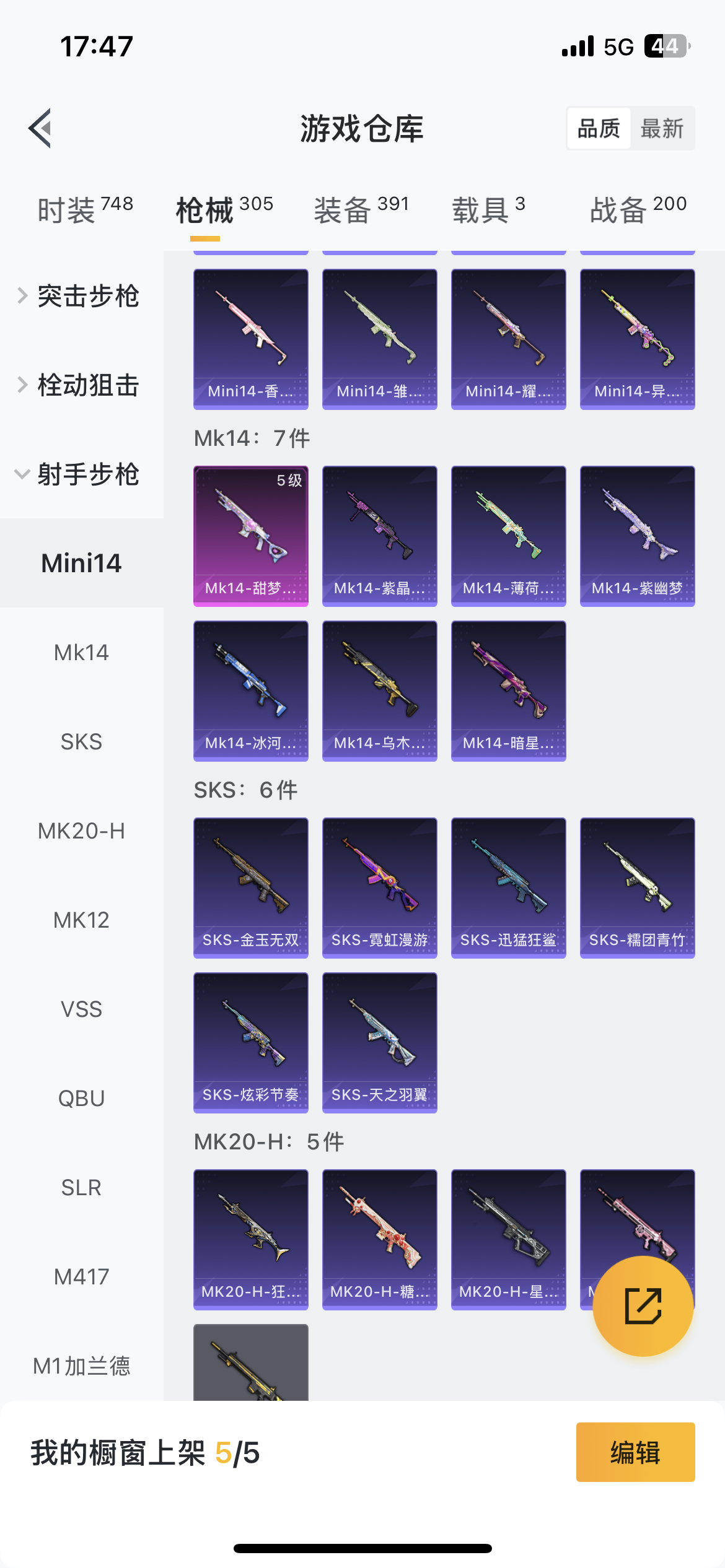
Task: Jump to the M417 weapon list
Action: [81, 1276]
